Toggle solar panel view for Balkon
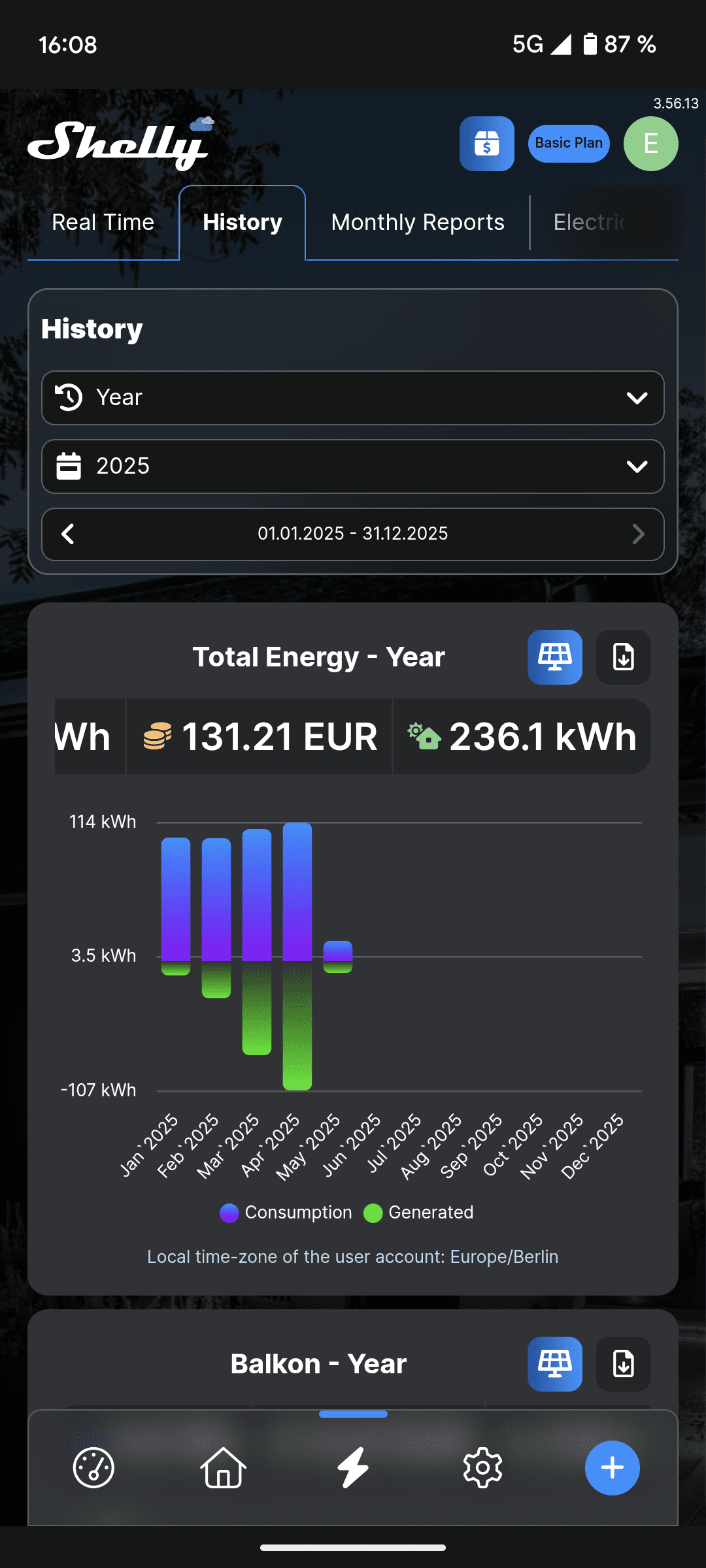706x1568 pixels. (555, 1364)
